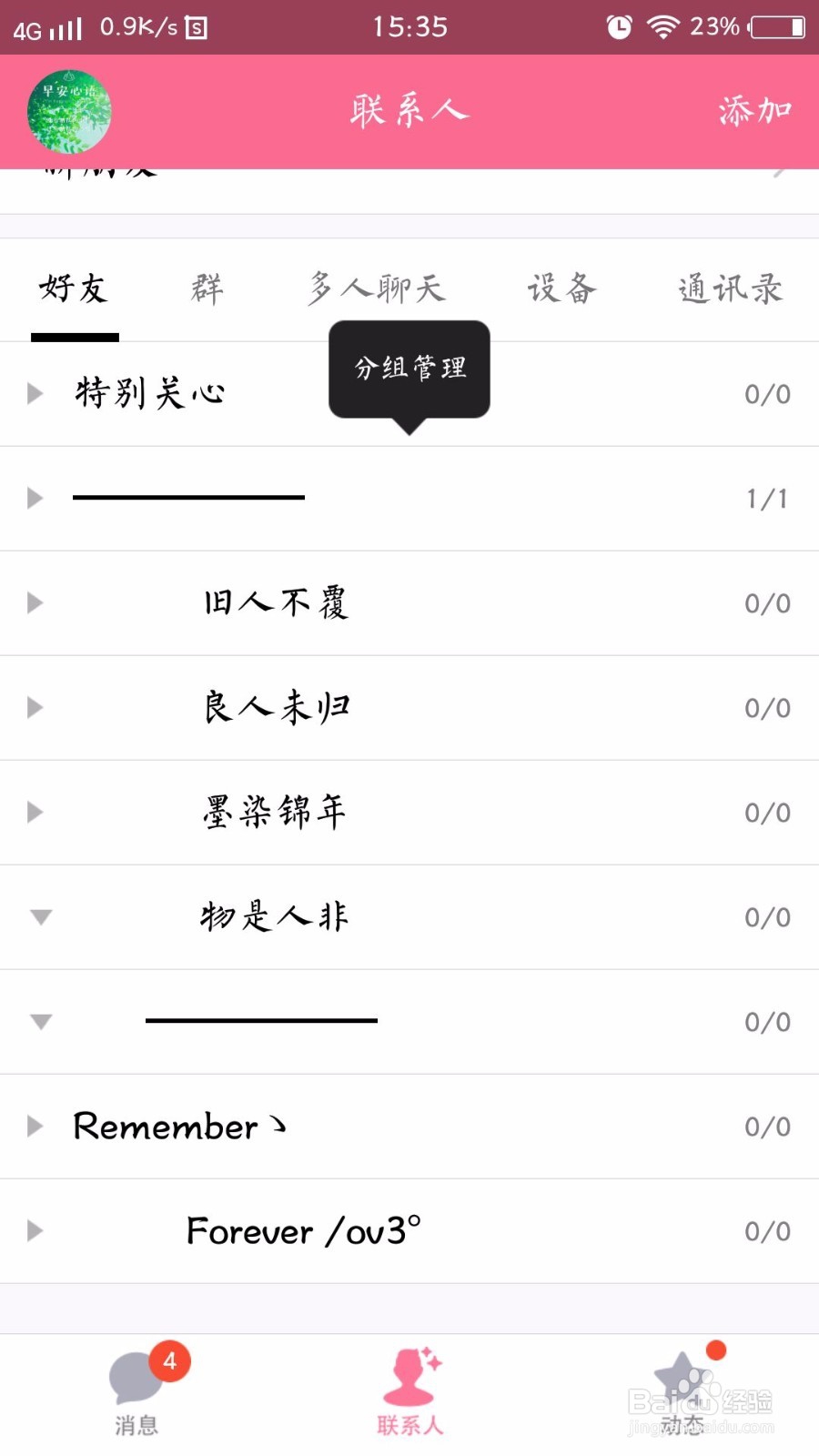Viewport: 819px width, 1456px height.
Task: Expand the 旧人不覆 group
Action: 275,603
